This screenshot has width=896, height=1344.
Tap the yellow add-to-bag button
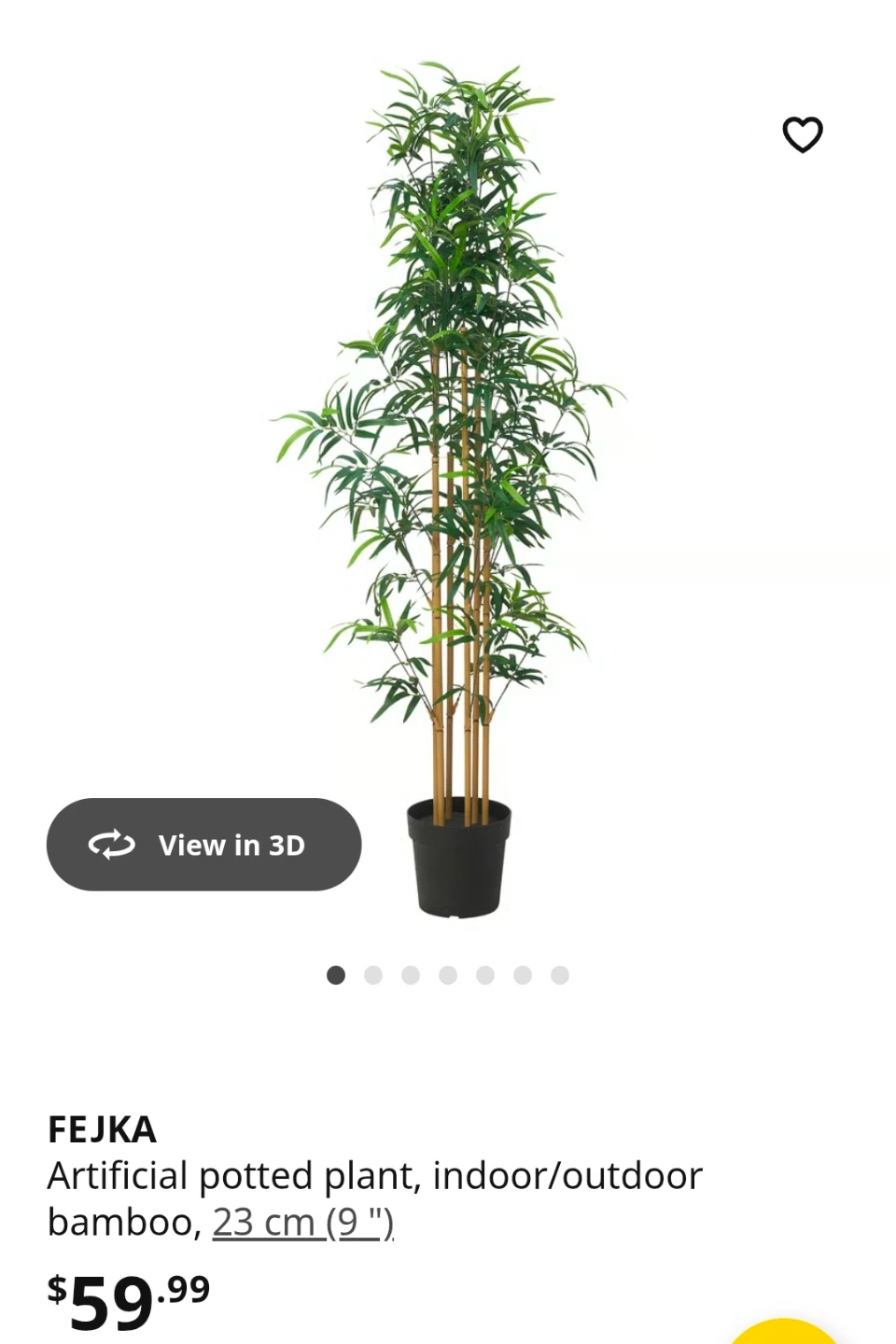[x=784, y=1334]
